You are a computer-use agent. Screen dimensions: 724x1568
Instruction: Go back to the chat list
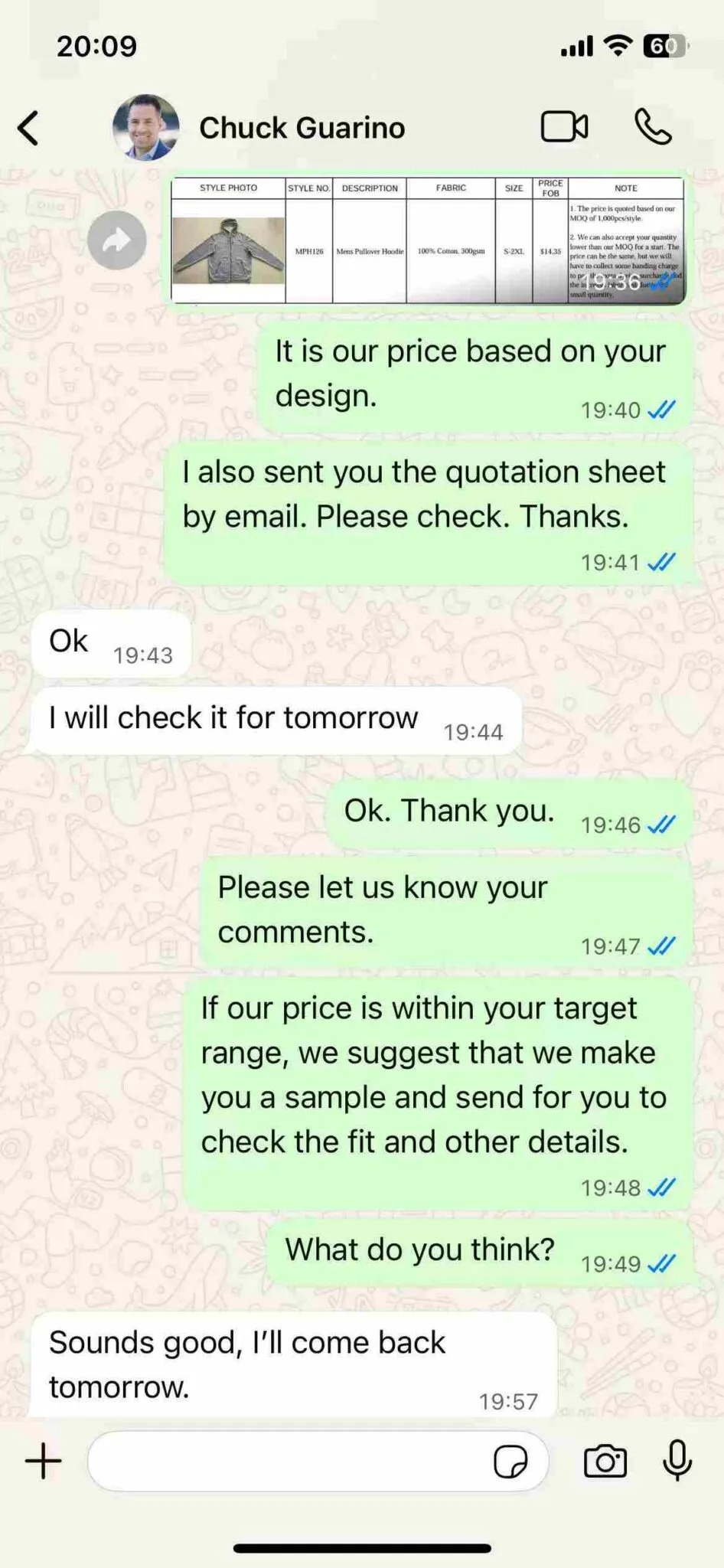pyautogui.click(x=29, y=128)
